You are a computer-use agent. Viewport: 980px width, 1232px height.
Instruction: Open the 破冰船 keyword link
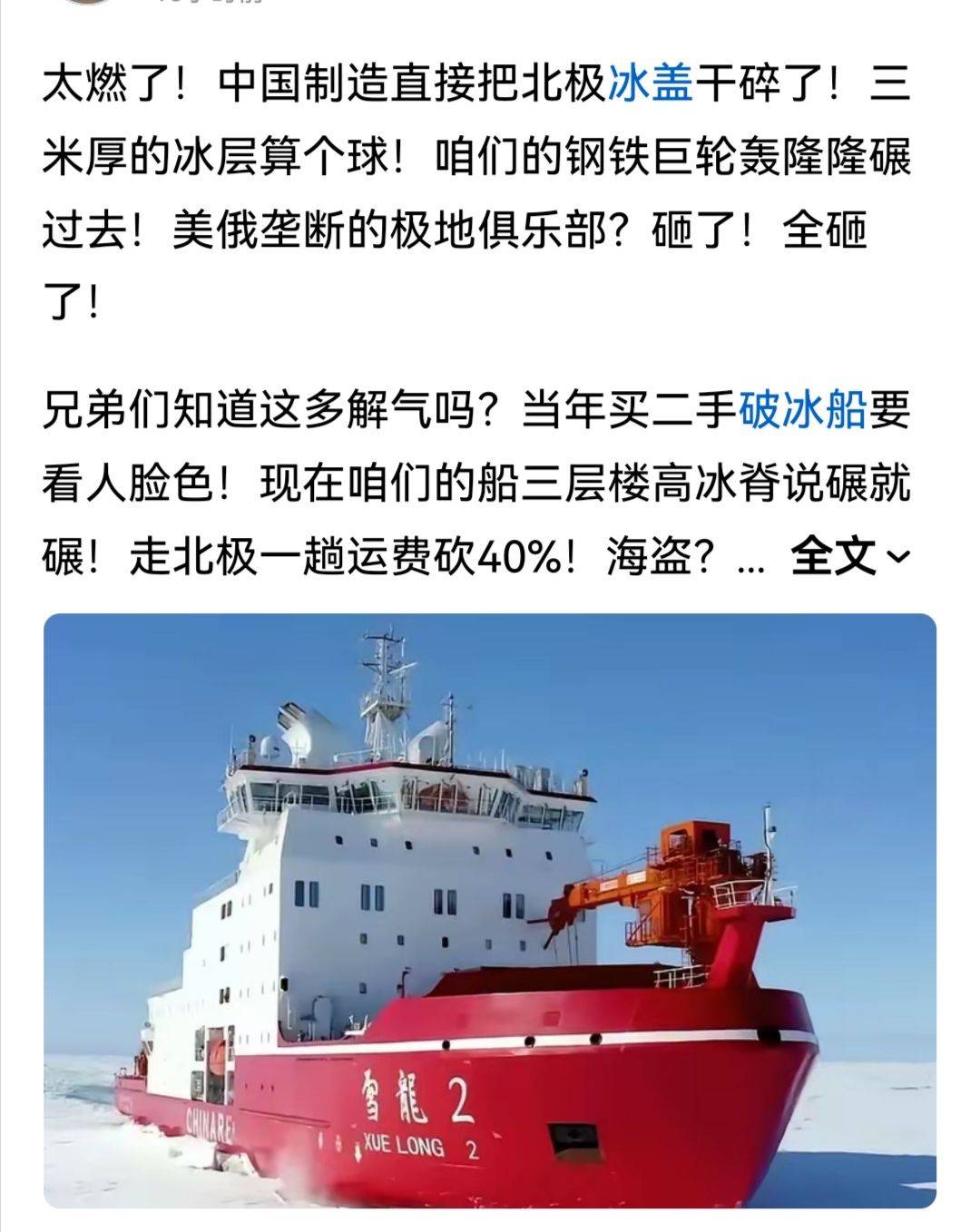tap(802, 411)
